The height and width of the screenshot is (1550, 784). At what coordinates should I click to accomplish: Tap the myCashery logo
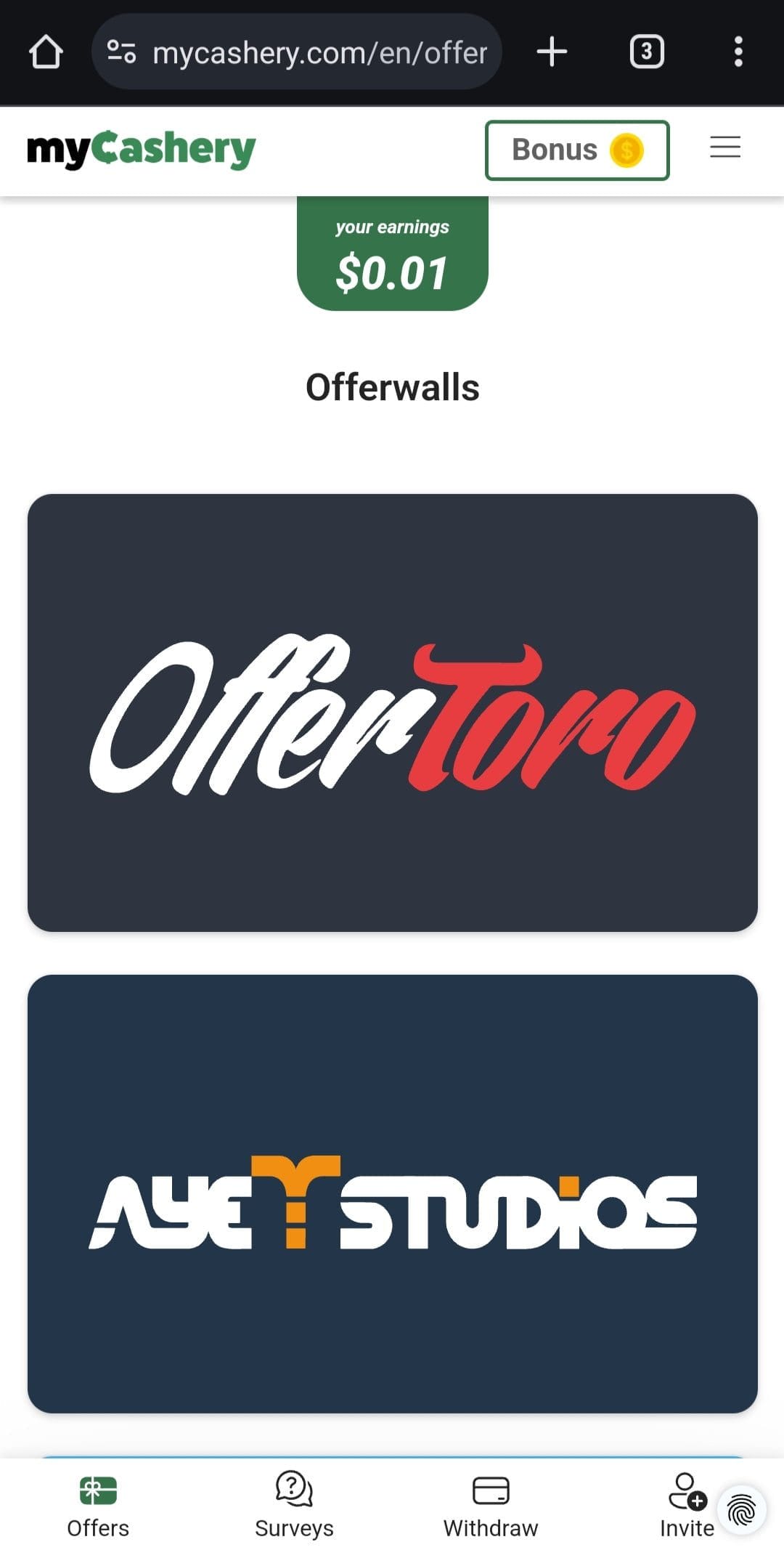click(x=142, y=150)
